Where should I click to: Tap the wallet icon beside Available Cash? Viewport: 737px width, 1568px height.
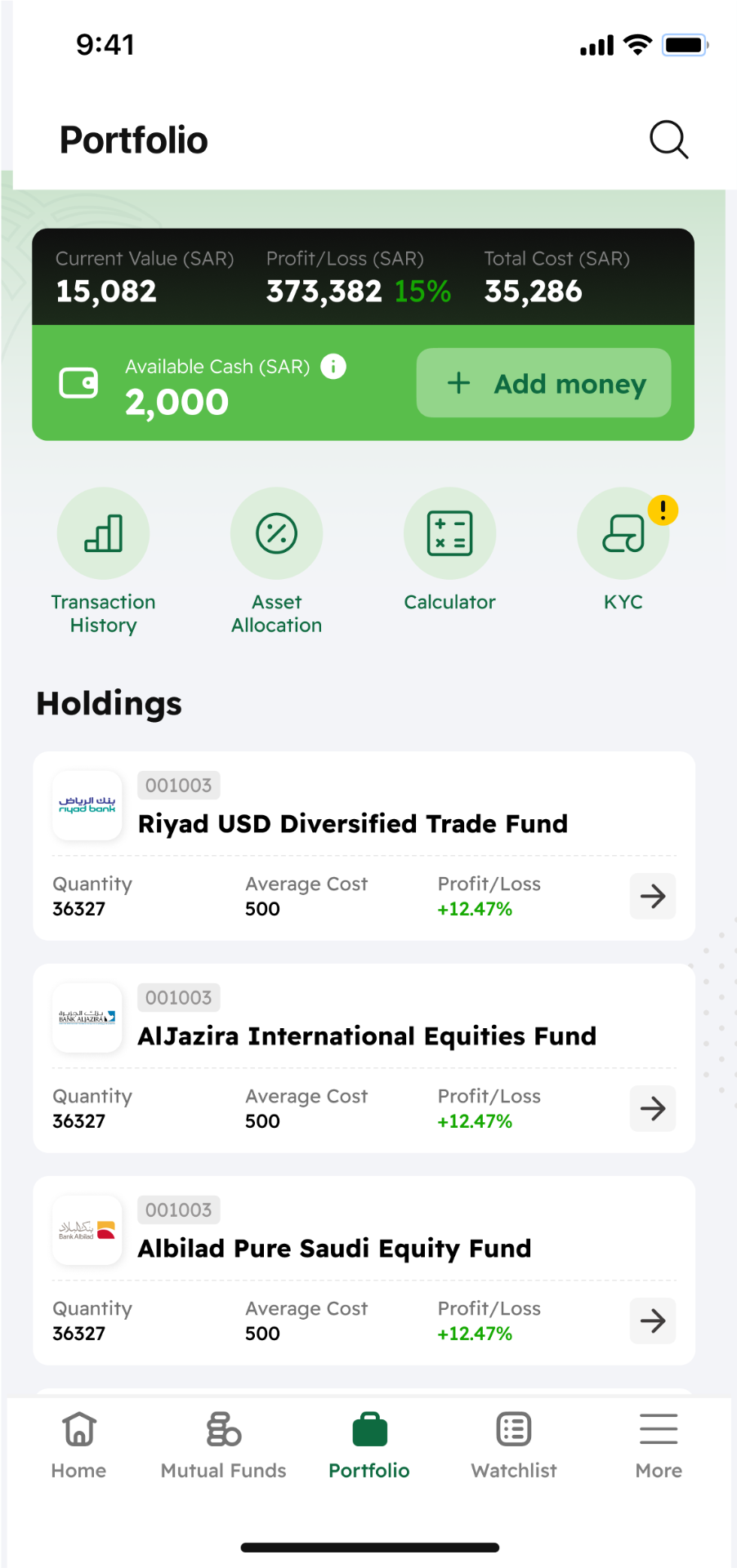tap(78, 382)
